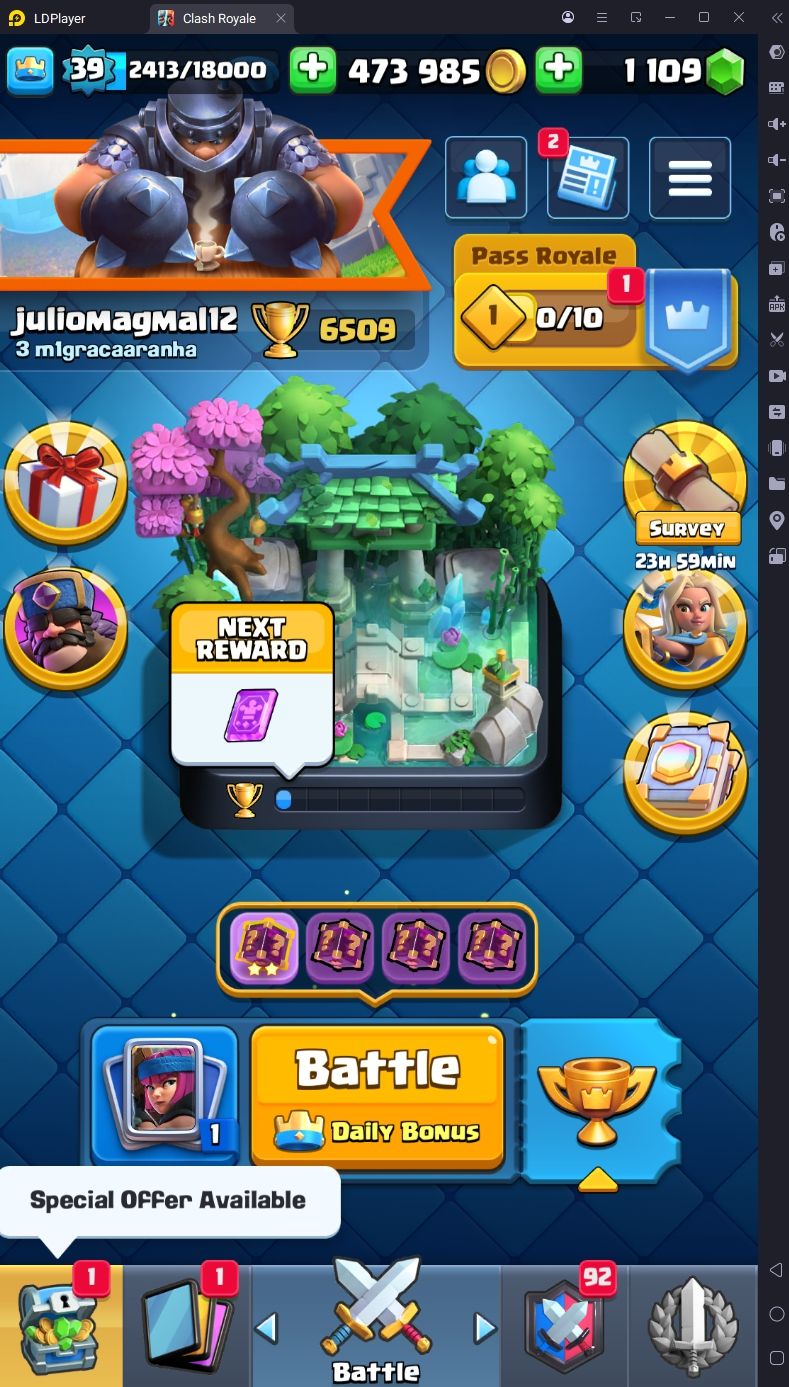Viewport: 789px width, 1387px height.
Task: Open the two-star mystery box slot
Action: click(264, 948)
